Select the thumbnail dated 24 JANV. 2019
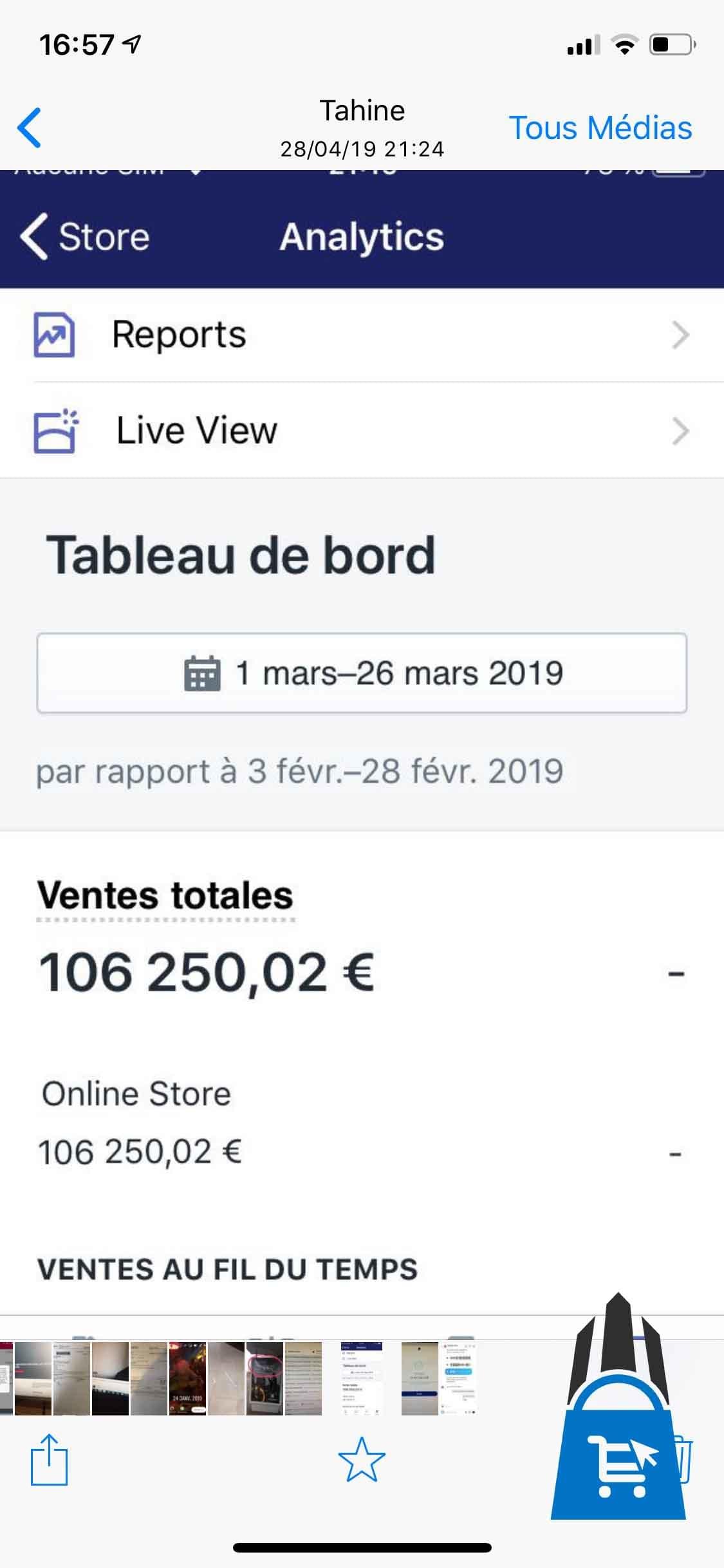The width and height of the screenshot is (724, 1568). [x=187, y=1378]
